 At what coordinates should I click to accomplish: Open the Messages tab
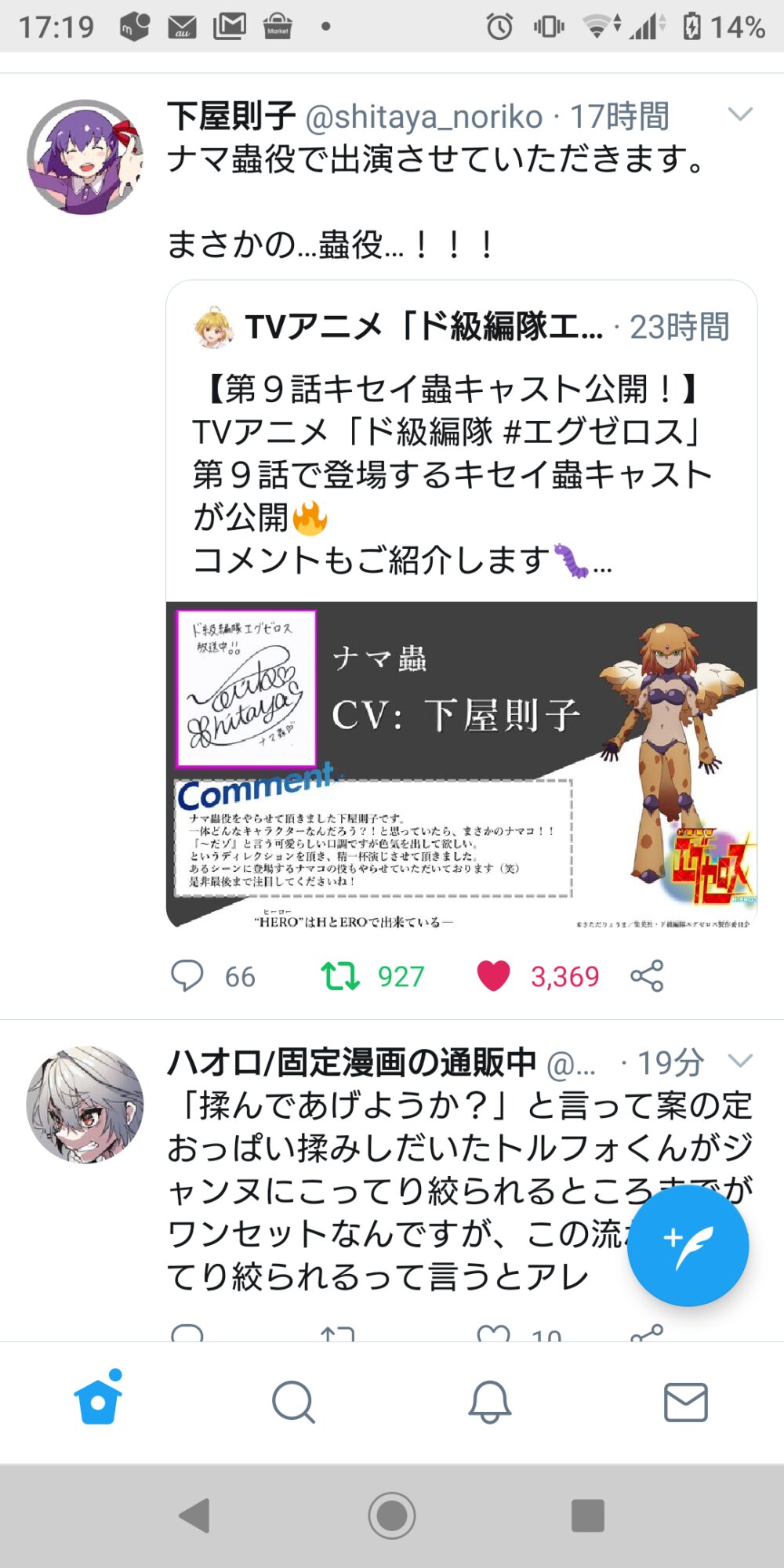pyautogui.click(x=686, y=1402)
